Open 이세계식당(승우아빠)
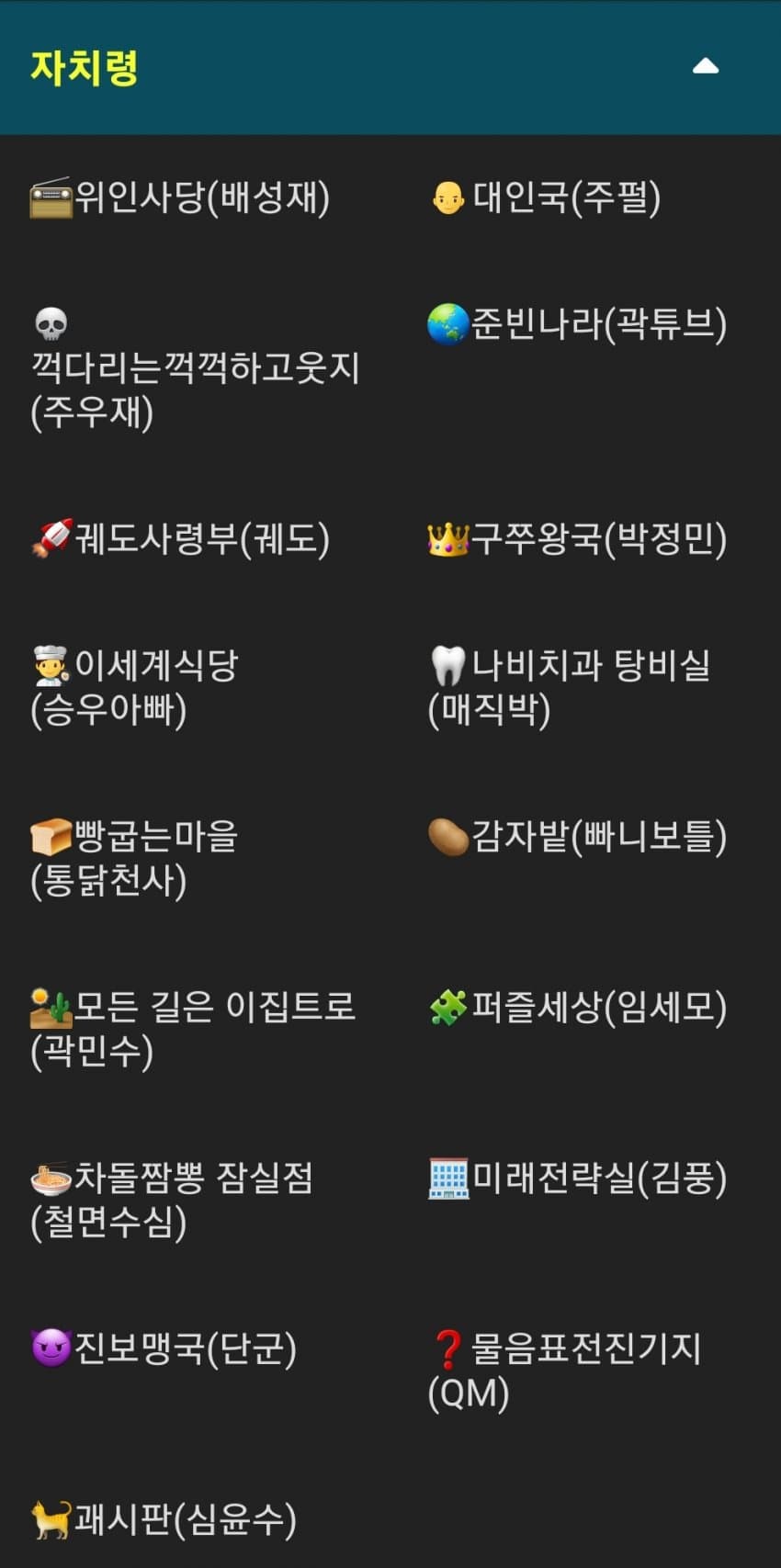 coord(135,687)
